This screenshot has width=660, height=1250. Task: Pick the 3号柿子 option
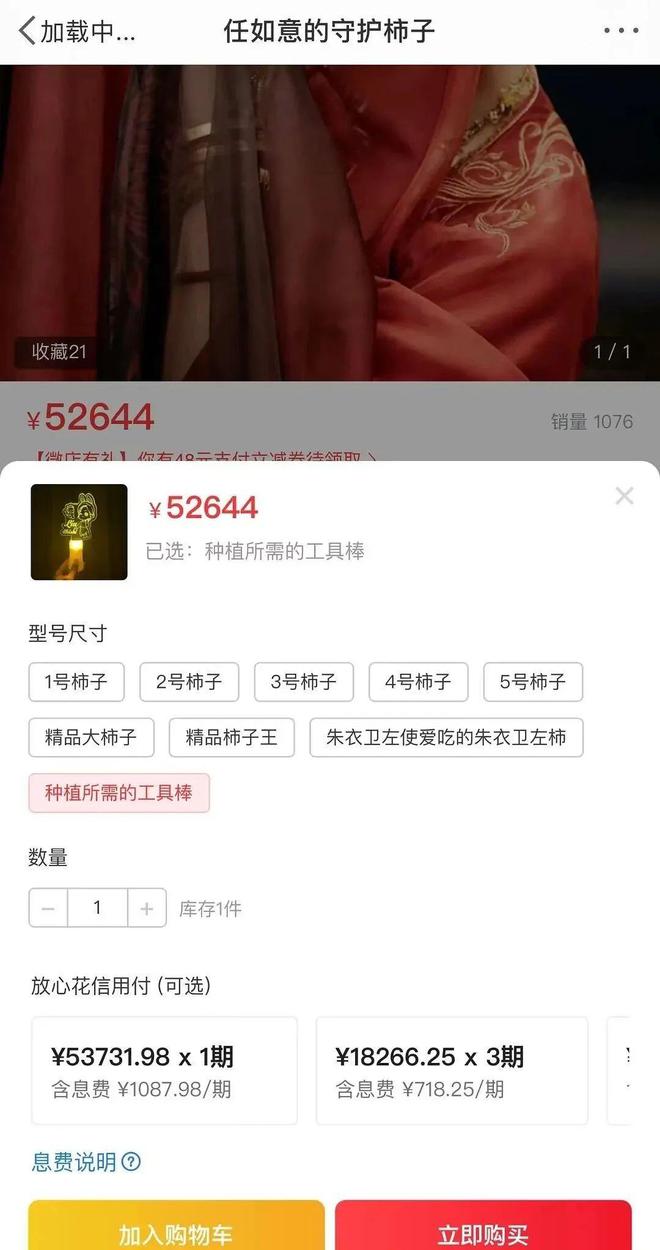[x=304, y=682]
